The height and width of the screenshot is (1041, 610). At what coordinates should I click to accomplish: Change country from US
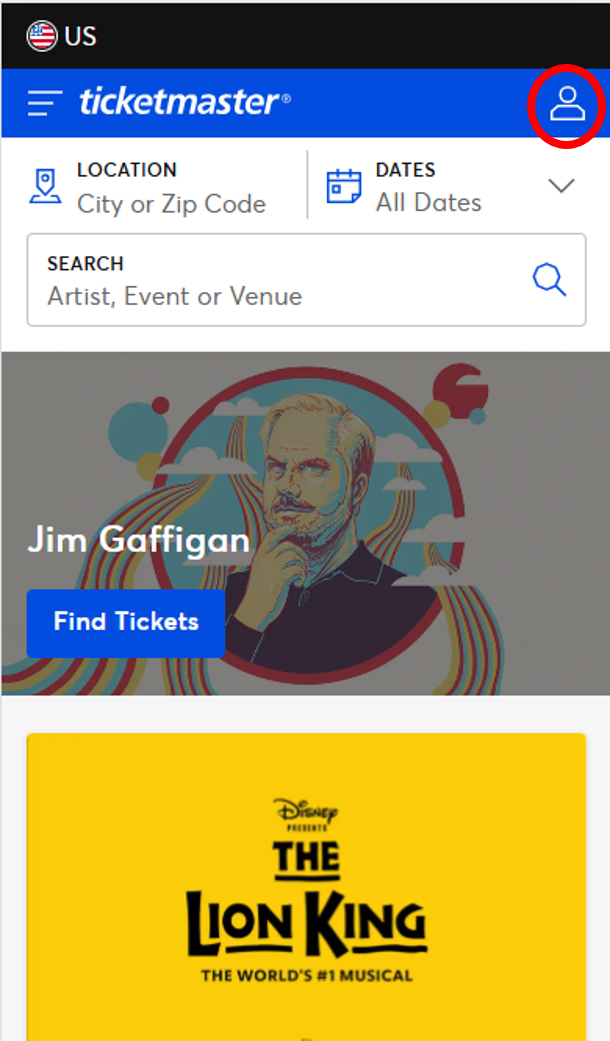click(x=62, y=36)
